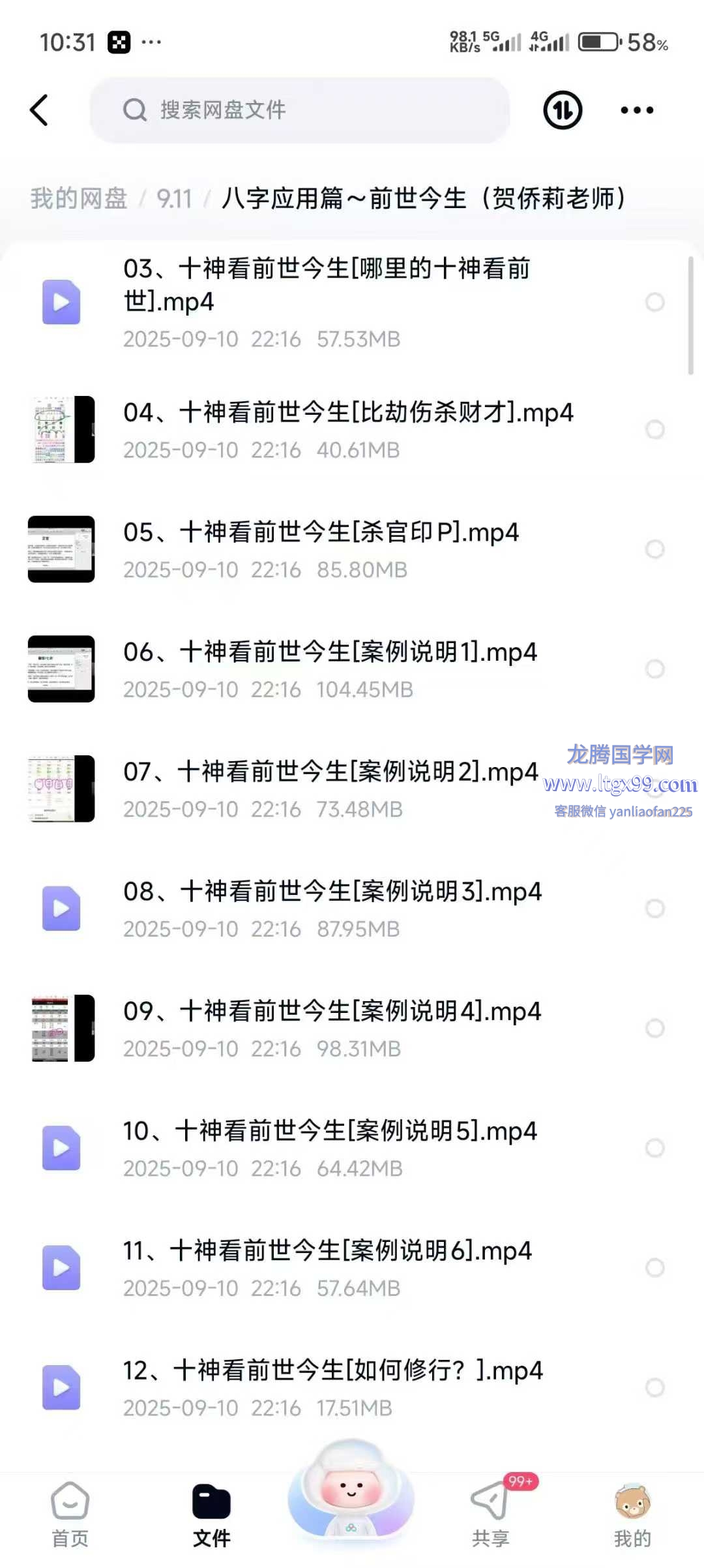Switch to the 共享 tab
This screenshot has height=1568, width=704.
pos(490,1515)
